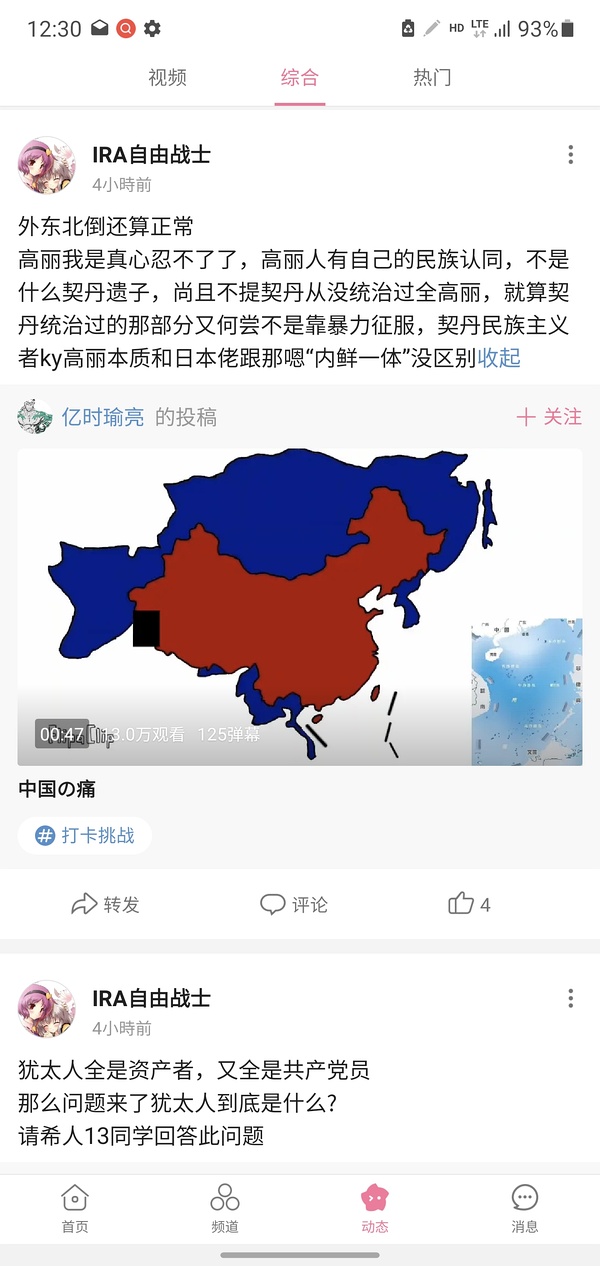The width and height of the screenshot is (600, 1266).
Task: Like the first post with 4 likes
Action: [469, 905]
